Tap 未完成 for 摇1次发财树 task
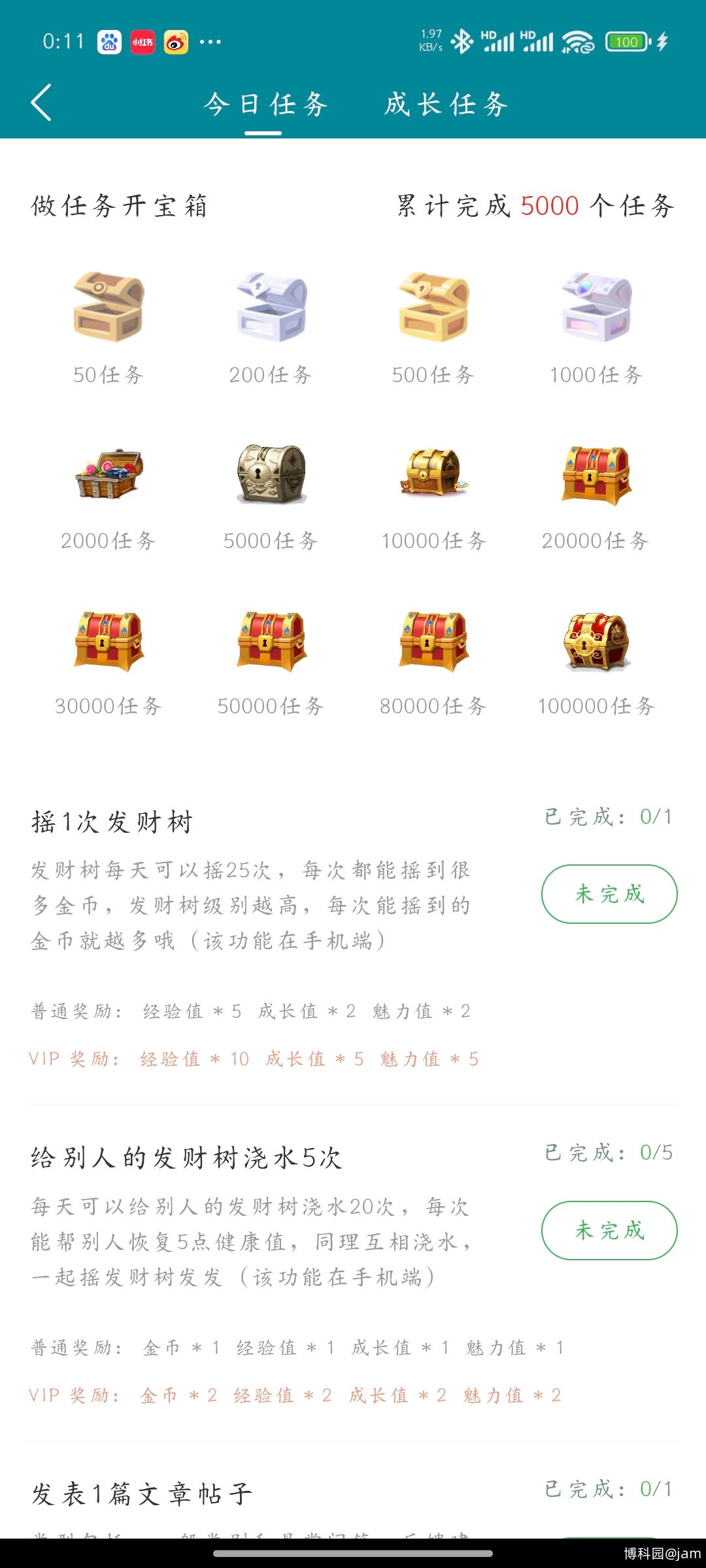The width and height of the screenshot is (706, 1568). pyautogui.click(x=609, y=894)
